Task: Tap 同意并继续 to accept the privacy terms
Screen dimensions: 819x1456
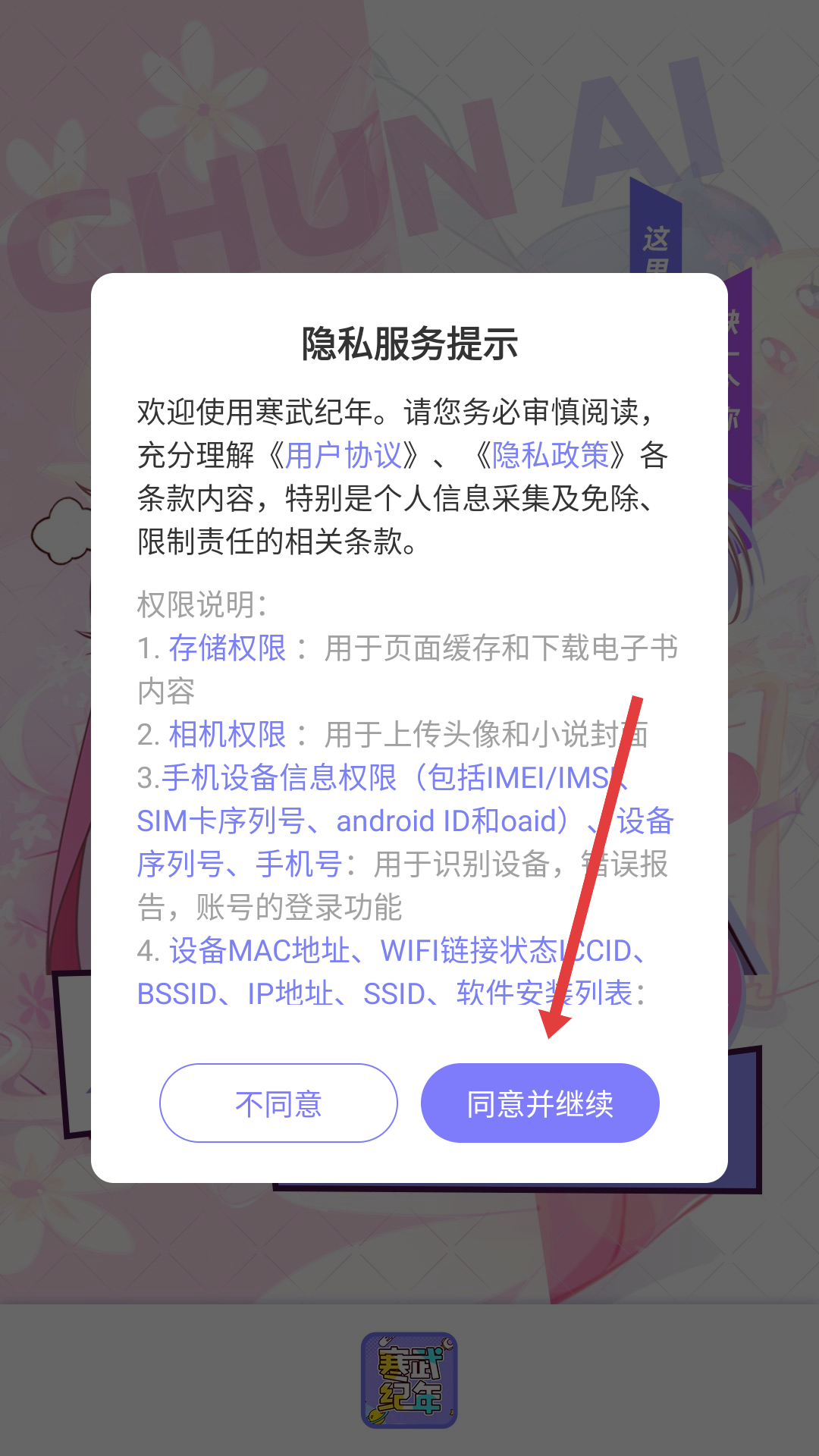Action: (540, 1103)
